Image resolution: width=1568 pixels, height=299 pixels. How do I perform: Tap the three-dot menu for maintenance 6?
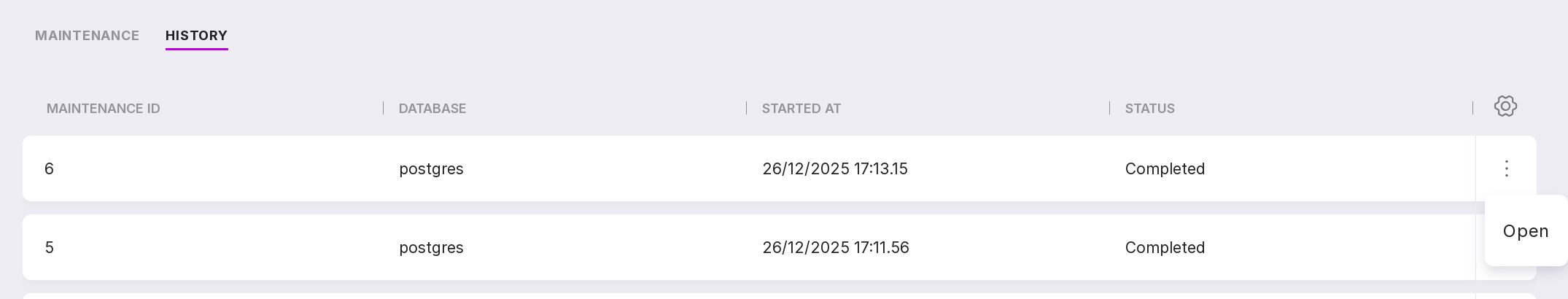1506,168
